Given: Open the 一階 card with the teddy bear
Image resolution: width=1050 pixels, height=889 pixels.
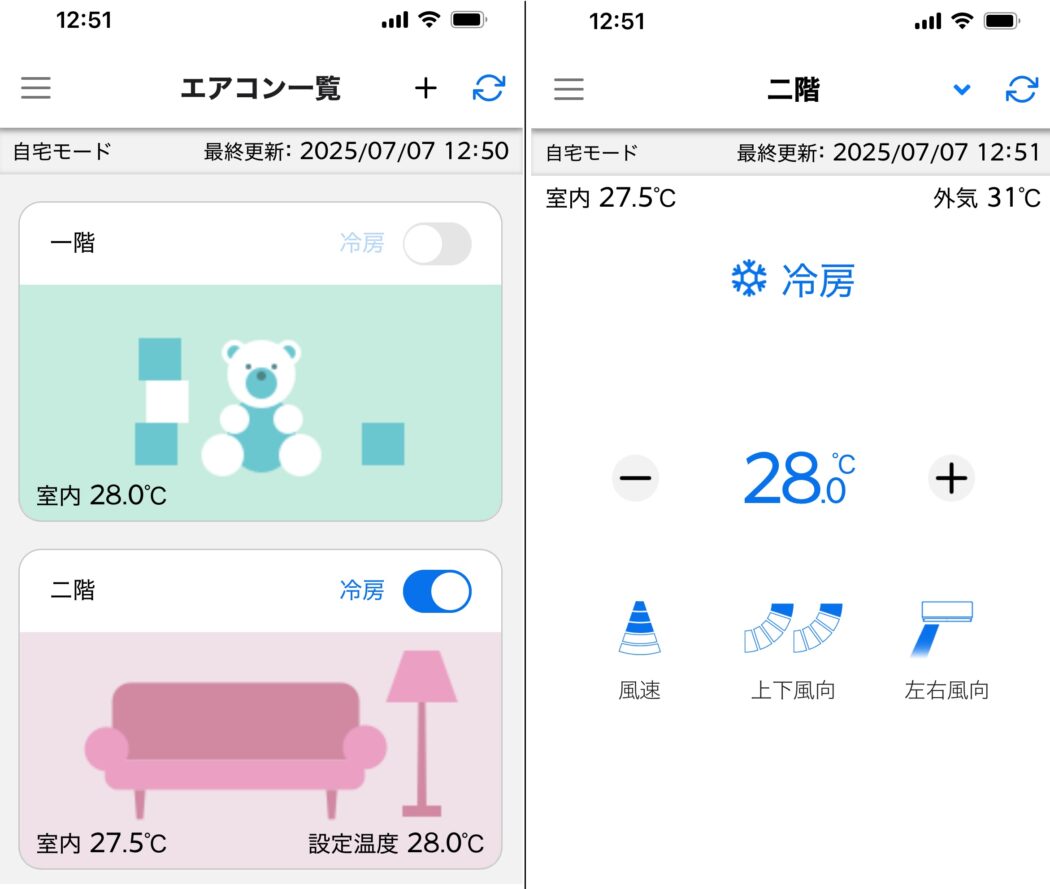Looking at the screenshot, I should [260, 402].
